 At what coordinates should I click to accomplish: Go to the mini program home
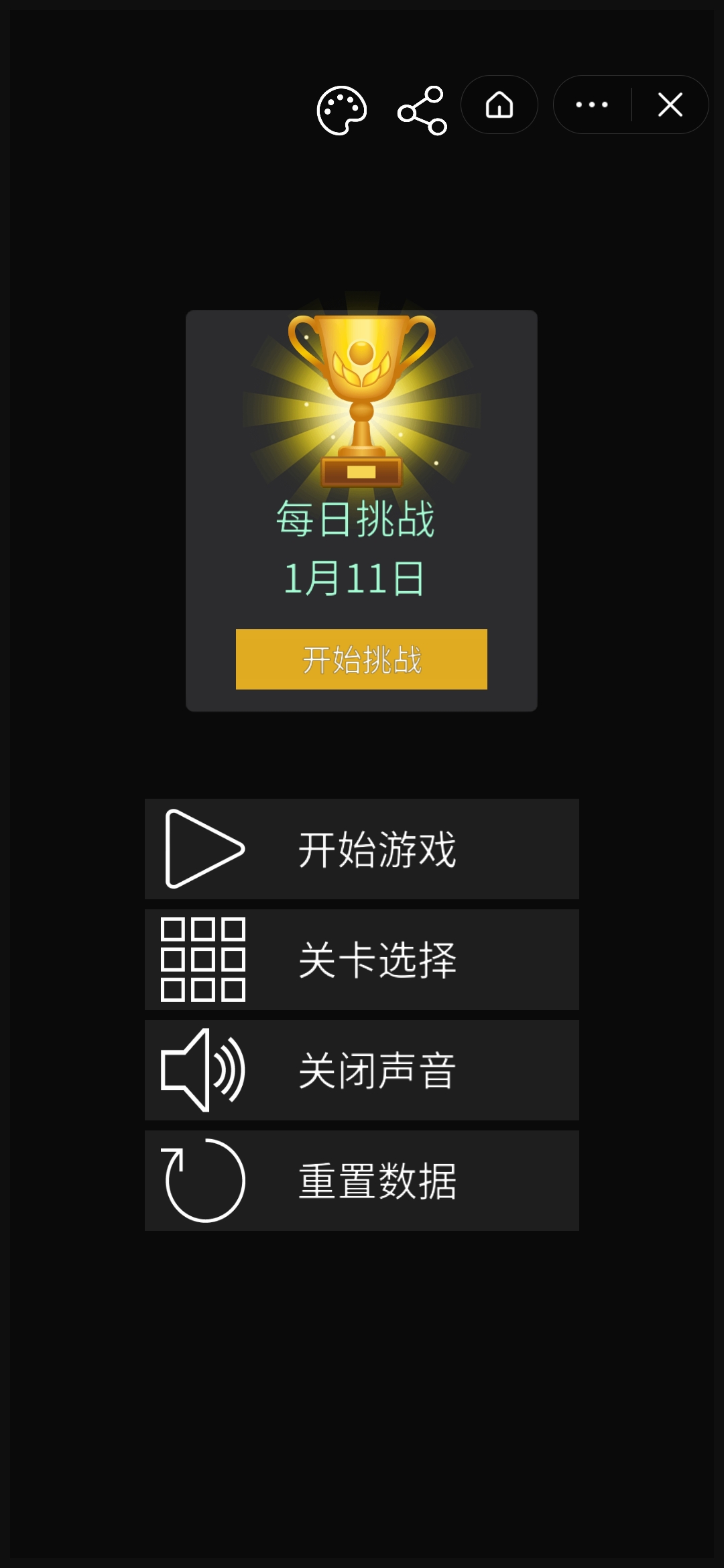(x=499, y=105)
